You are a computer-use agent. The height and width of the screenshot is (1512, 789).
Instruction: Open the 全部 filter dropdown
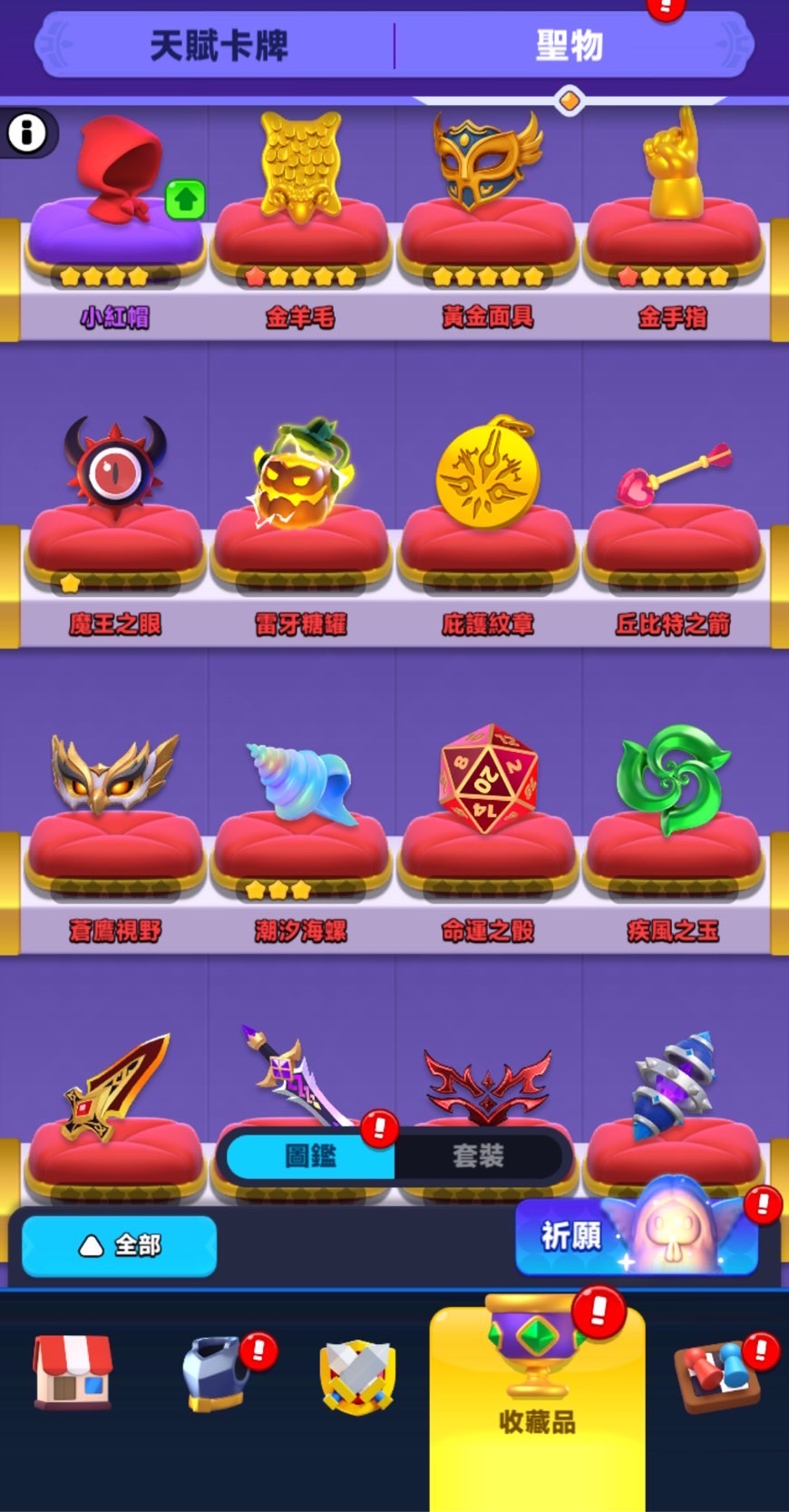click(119, 1245)
